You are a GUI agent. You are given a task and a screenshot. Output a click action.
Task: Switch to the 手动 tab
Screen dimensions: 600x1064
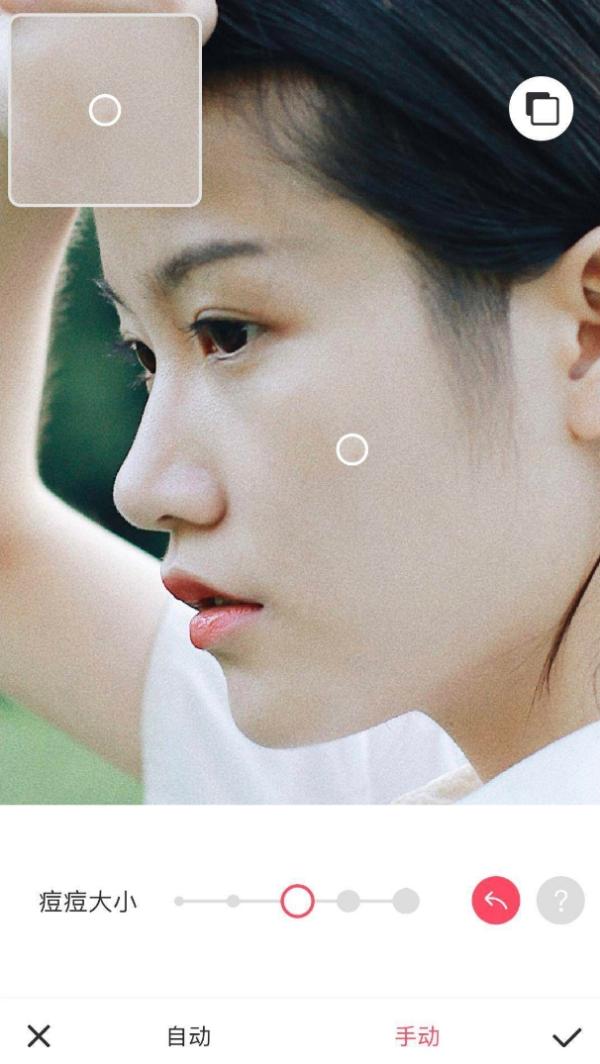[x=417, y=1037]
